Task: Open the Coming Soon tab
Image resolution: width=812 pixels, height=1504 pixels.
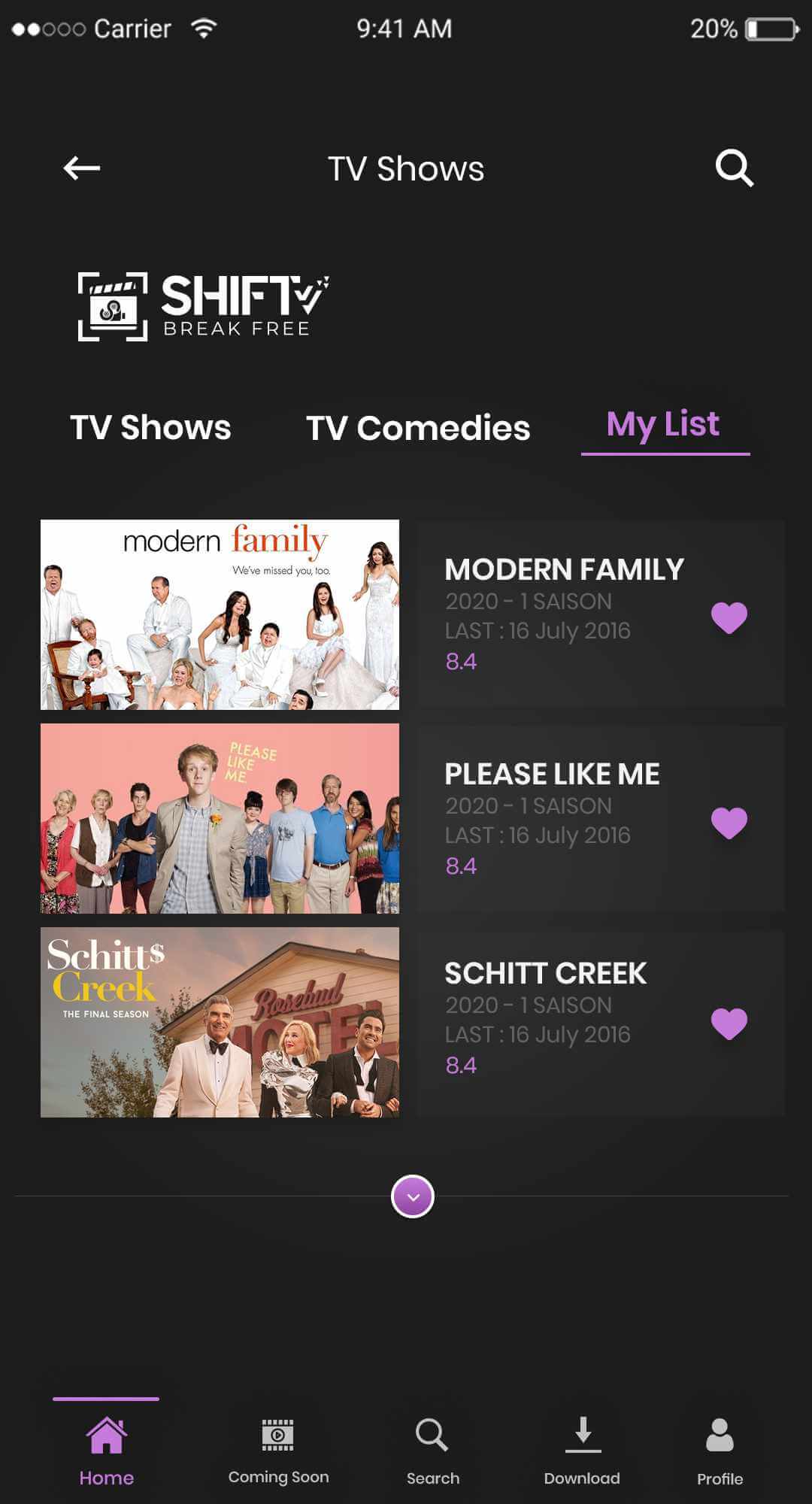Action: point(278,1450)
